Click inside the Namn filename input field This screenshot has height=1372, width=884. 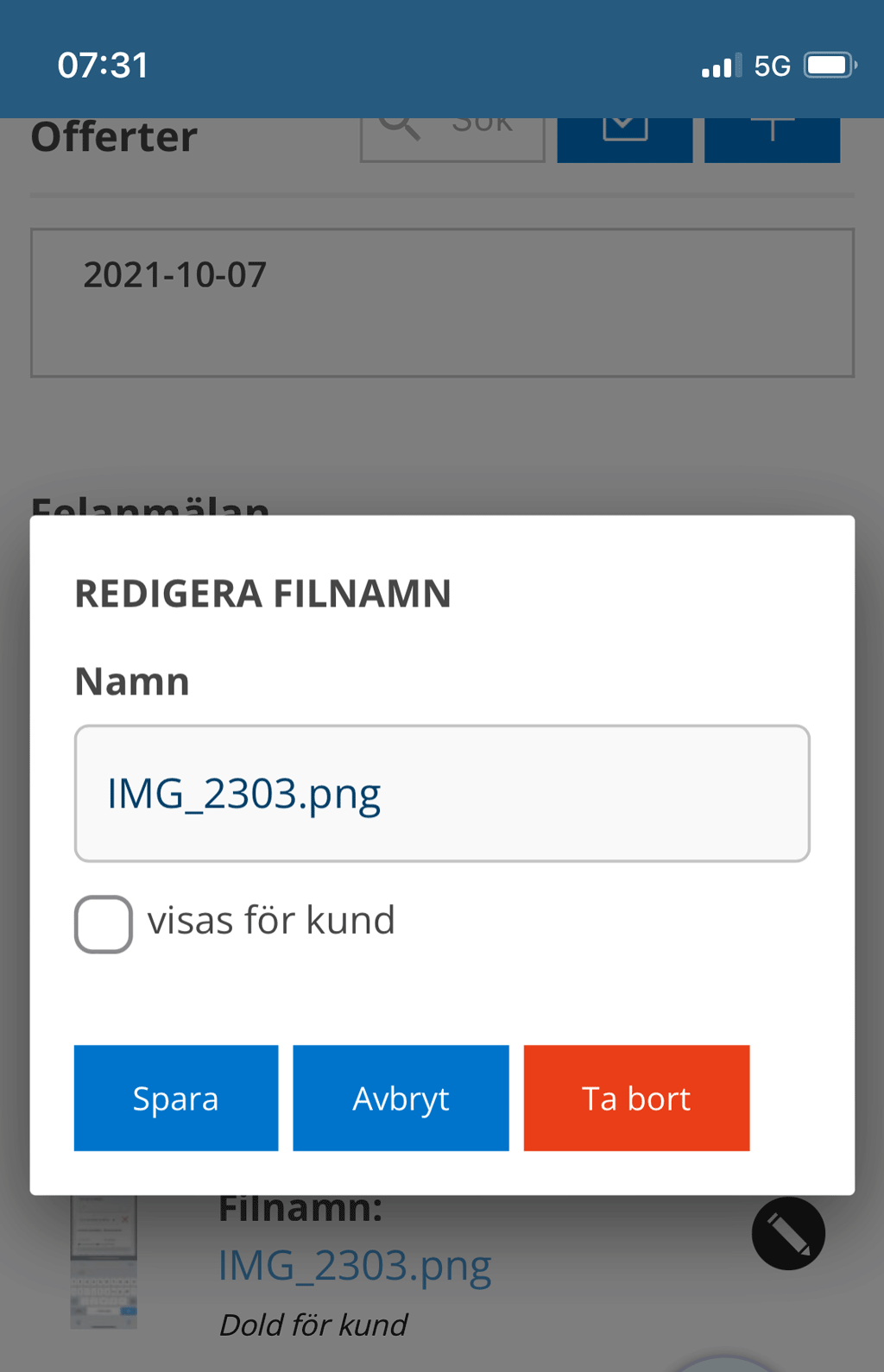tap(441, 793)
